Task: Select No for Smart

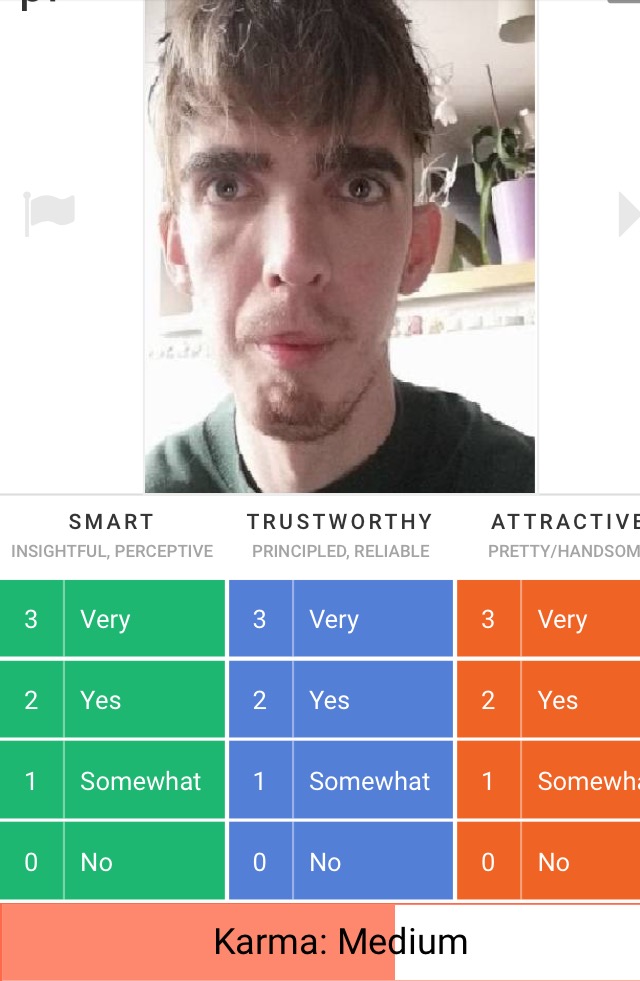Action: coord(112,862)
